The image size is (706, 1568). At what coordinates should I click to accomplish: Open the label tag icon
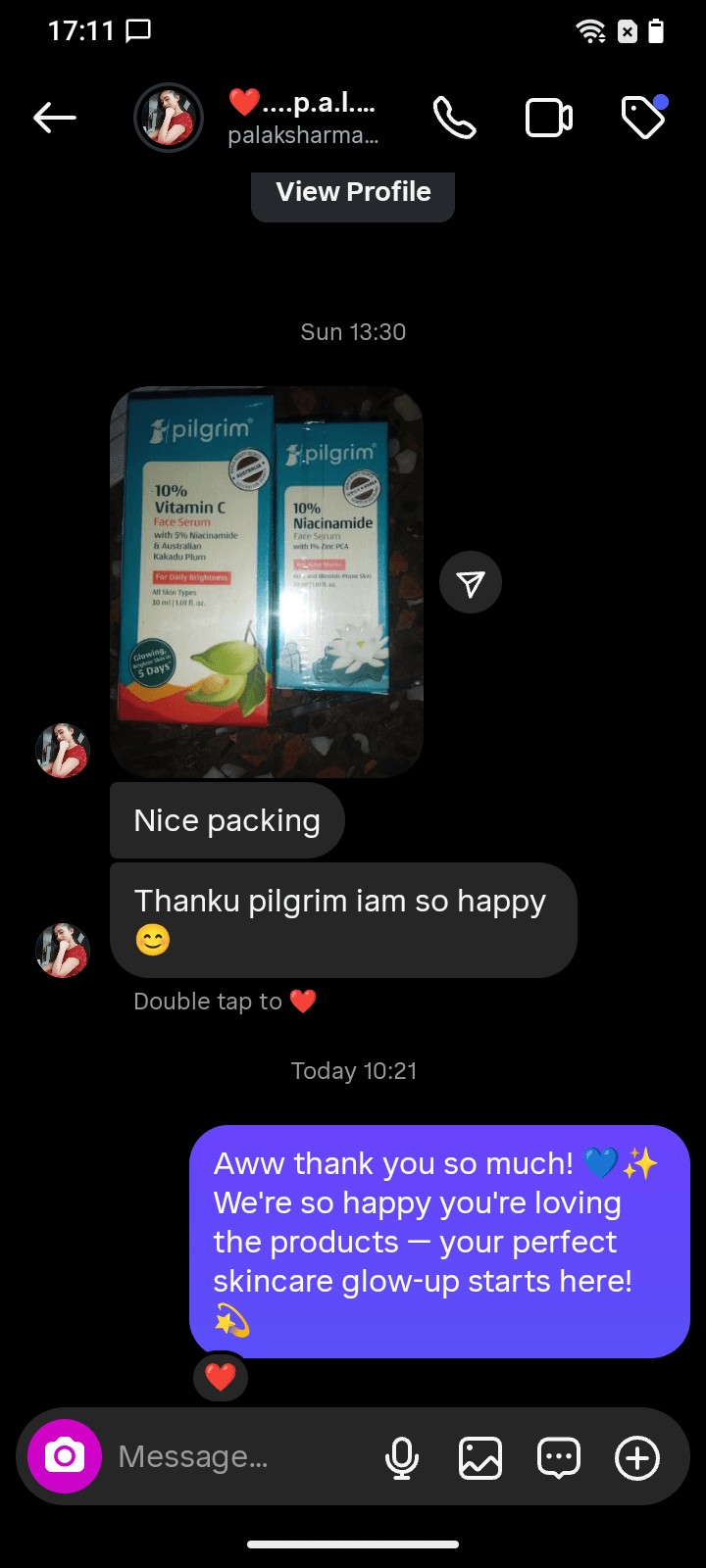coord(644,118)
